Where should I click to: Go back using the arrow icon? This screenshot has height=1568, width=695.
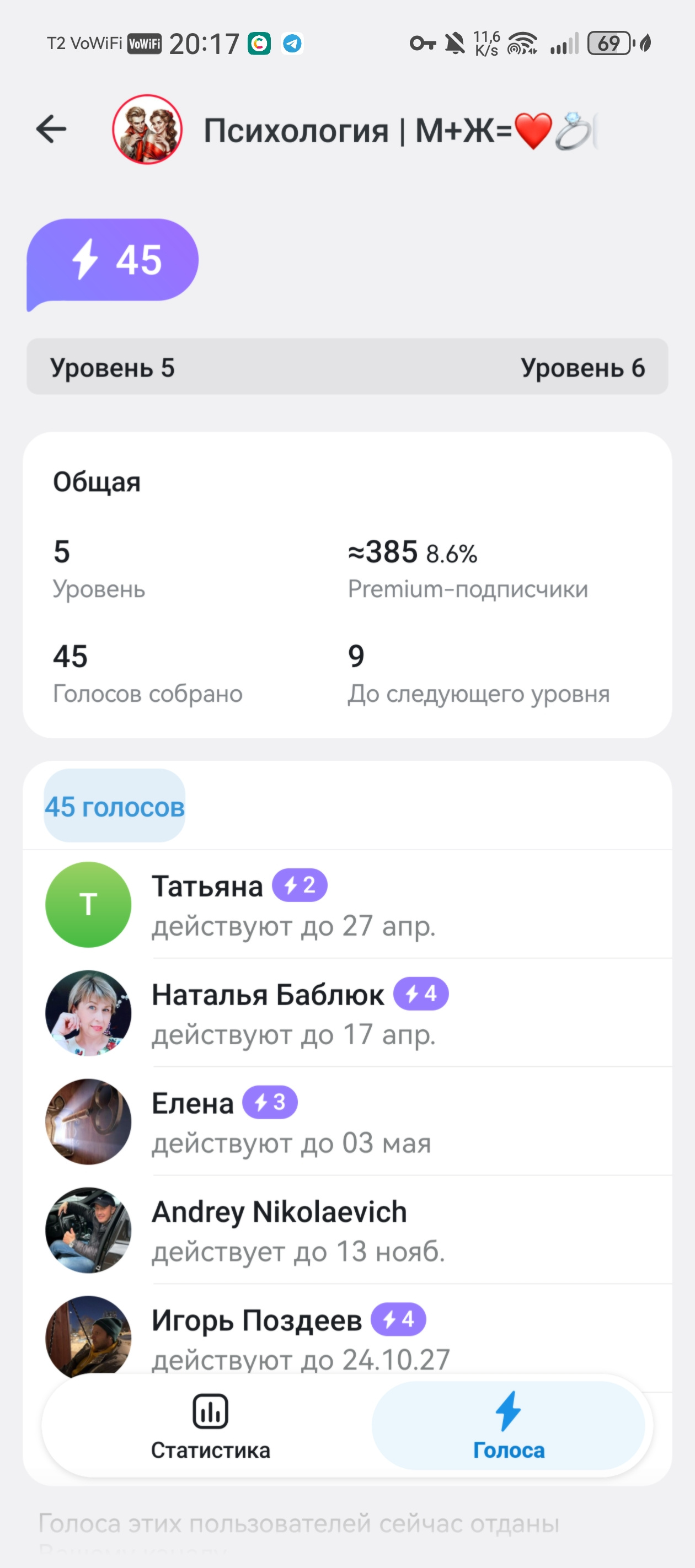coord(51,129)
